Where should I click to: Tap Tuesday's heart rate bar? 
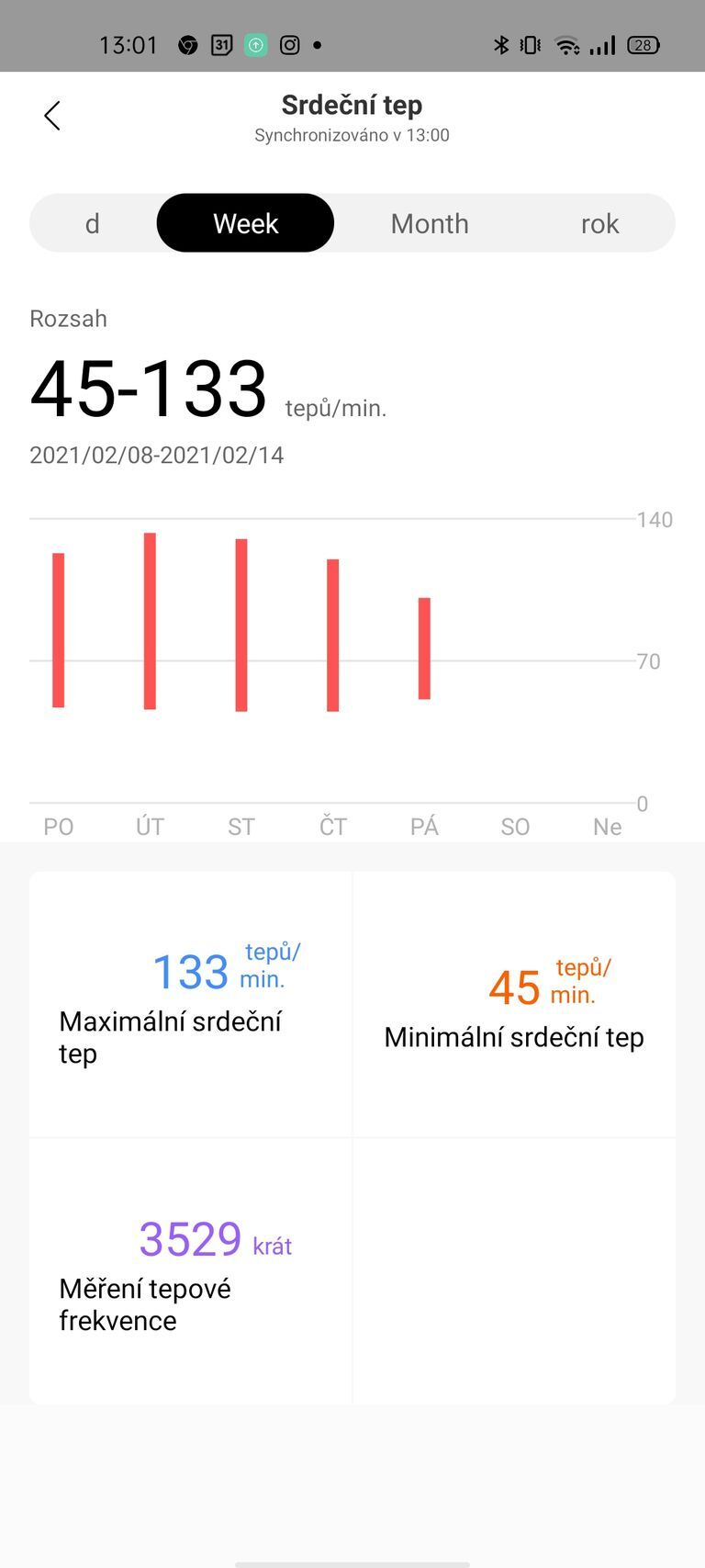point(149,620)
